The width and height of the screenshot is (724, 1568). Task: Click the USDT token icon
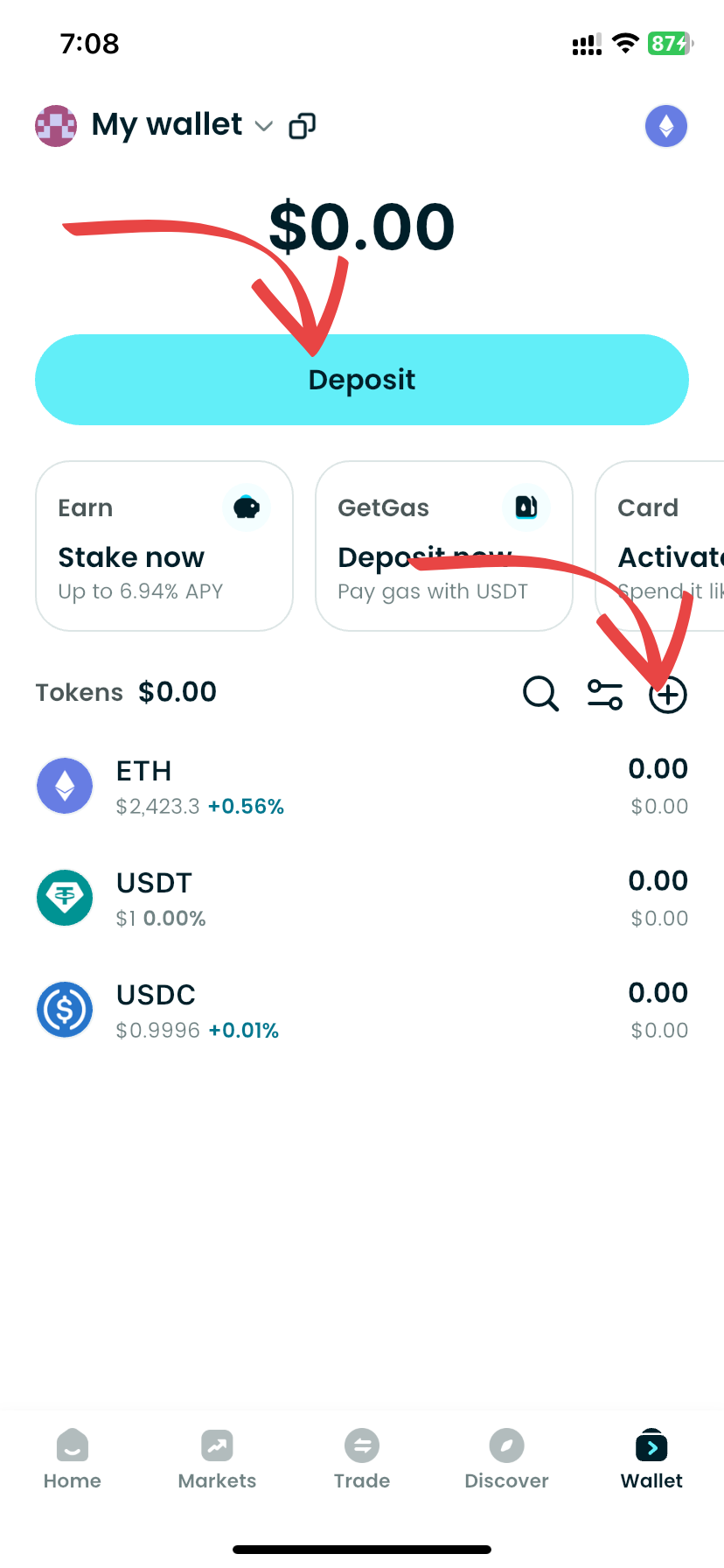click(64, 897)
